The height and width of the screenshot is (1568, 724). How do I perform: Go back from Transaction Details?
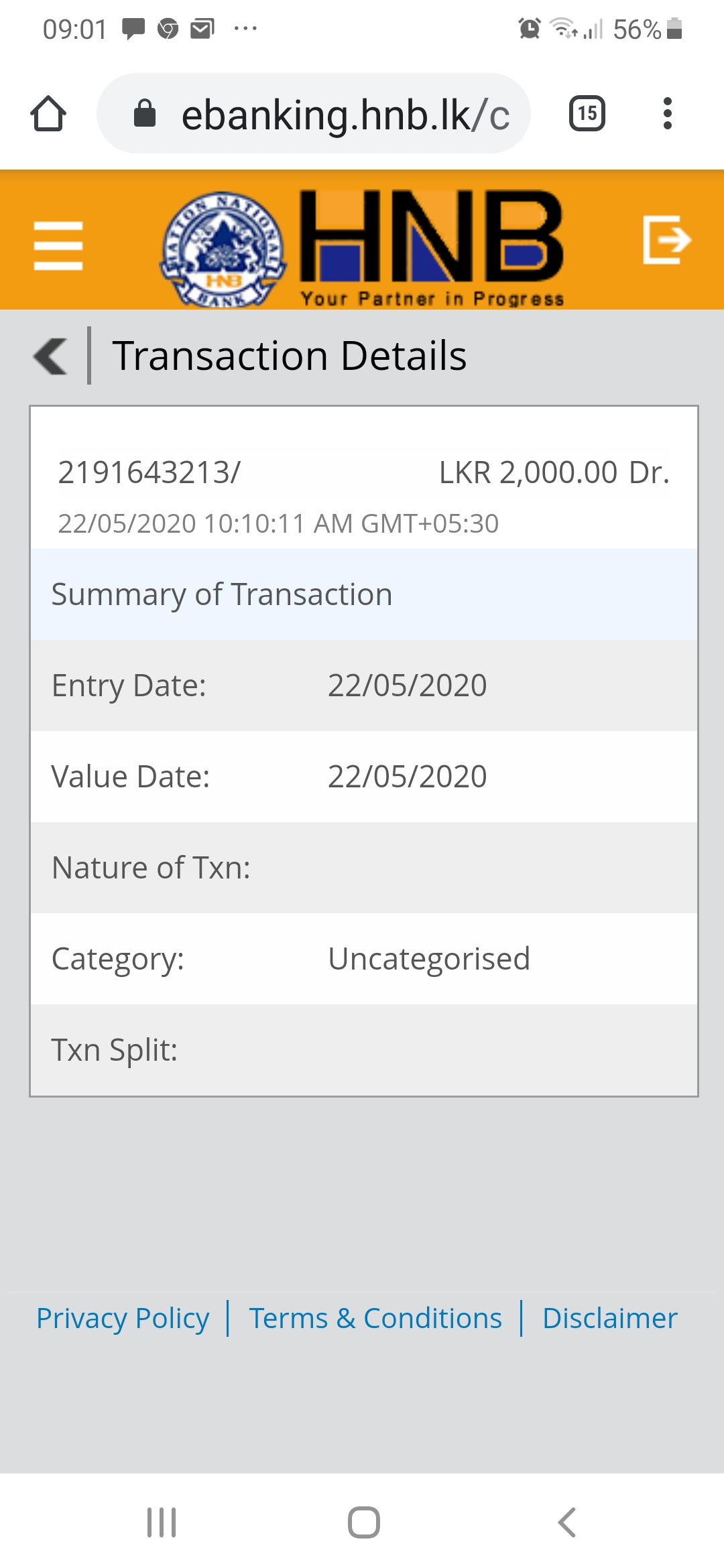coord(50,356)
